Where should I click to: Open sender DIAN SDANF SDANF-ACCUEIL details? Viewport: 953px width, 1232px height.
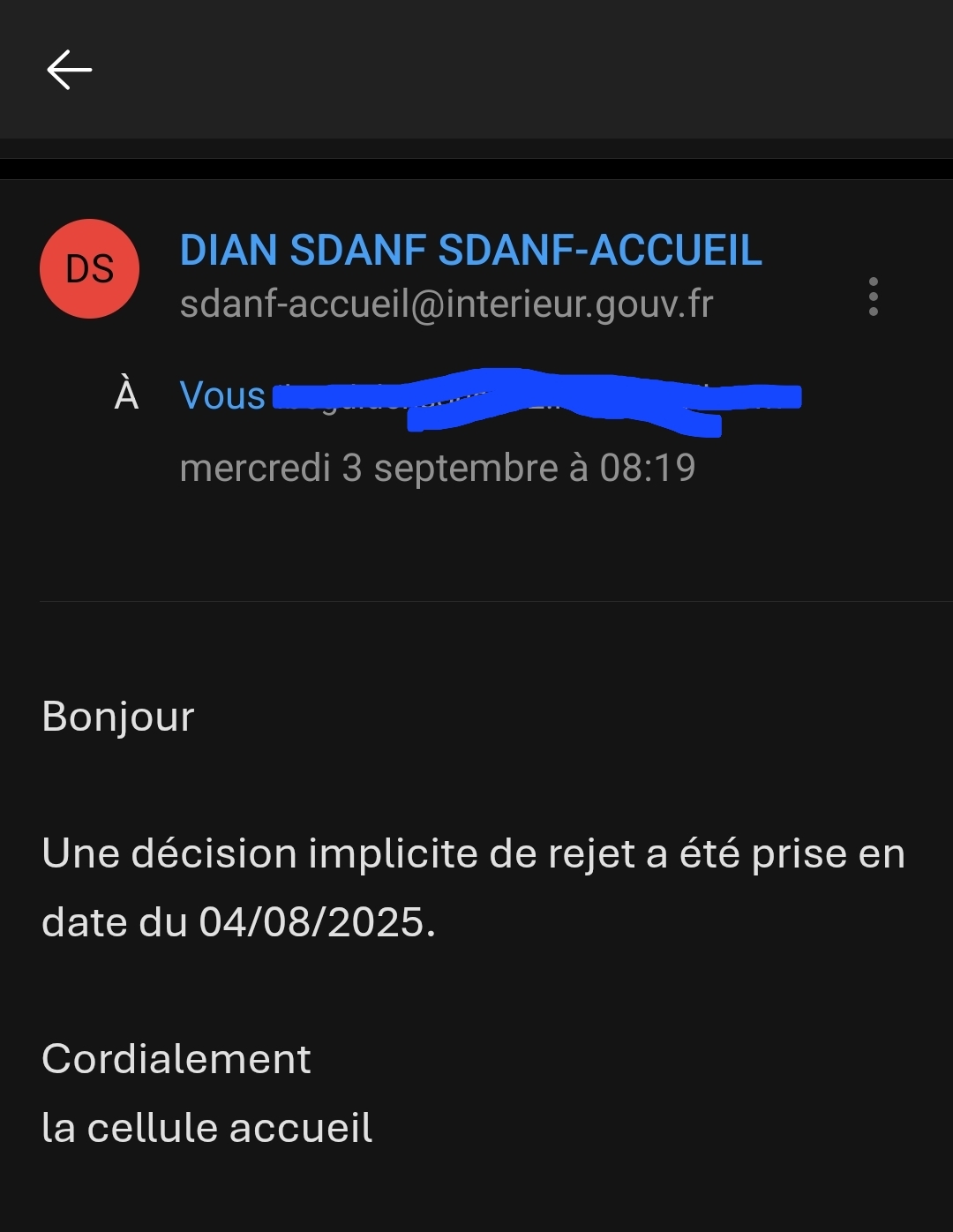click(x=470, y=251)
